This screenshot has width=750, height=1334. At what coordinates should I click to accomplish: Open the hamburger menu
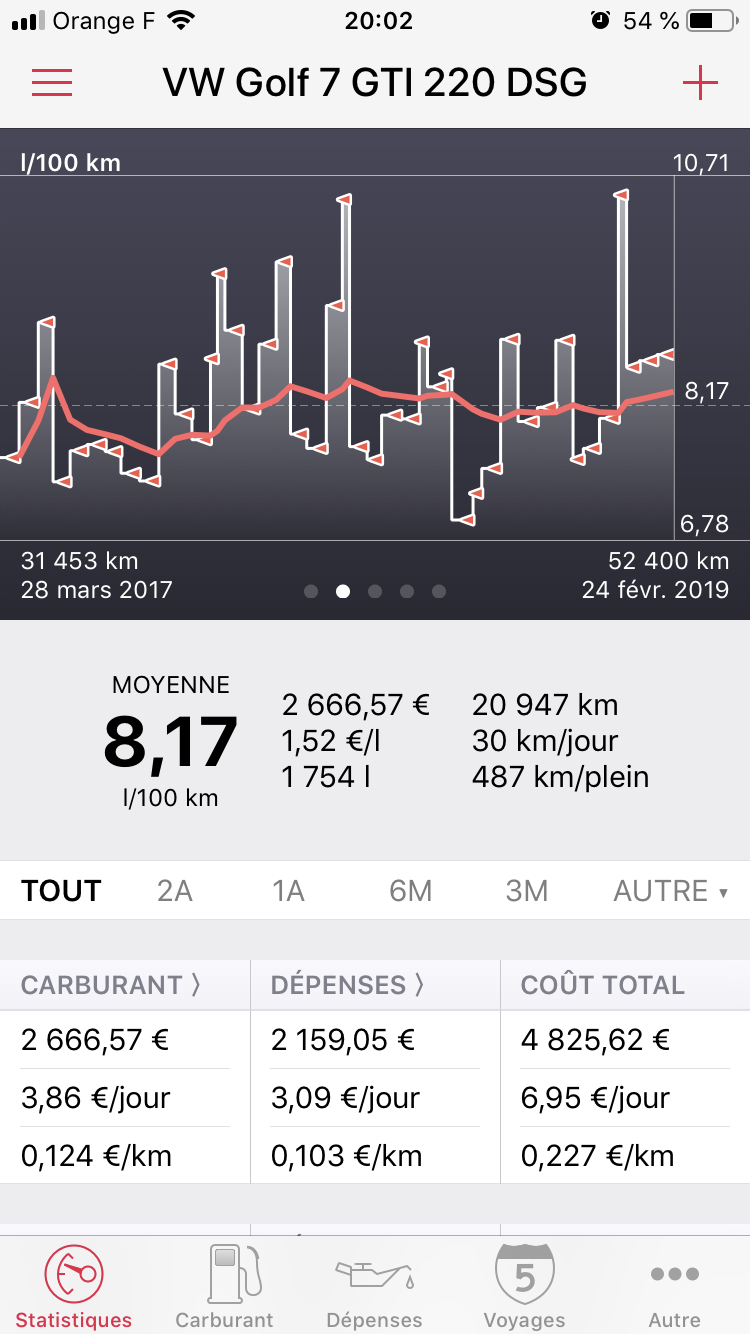pyautogui.click(x=52, y=83)
